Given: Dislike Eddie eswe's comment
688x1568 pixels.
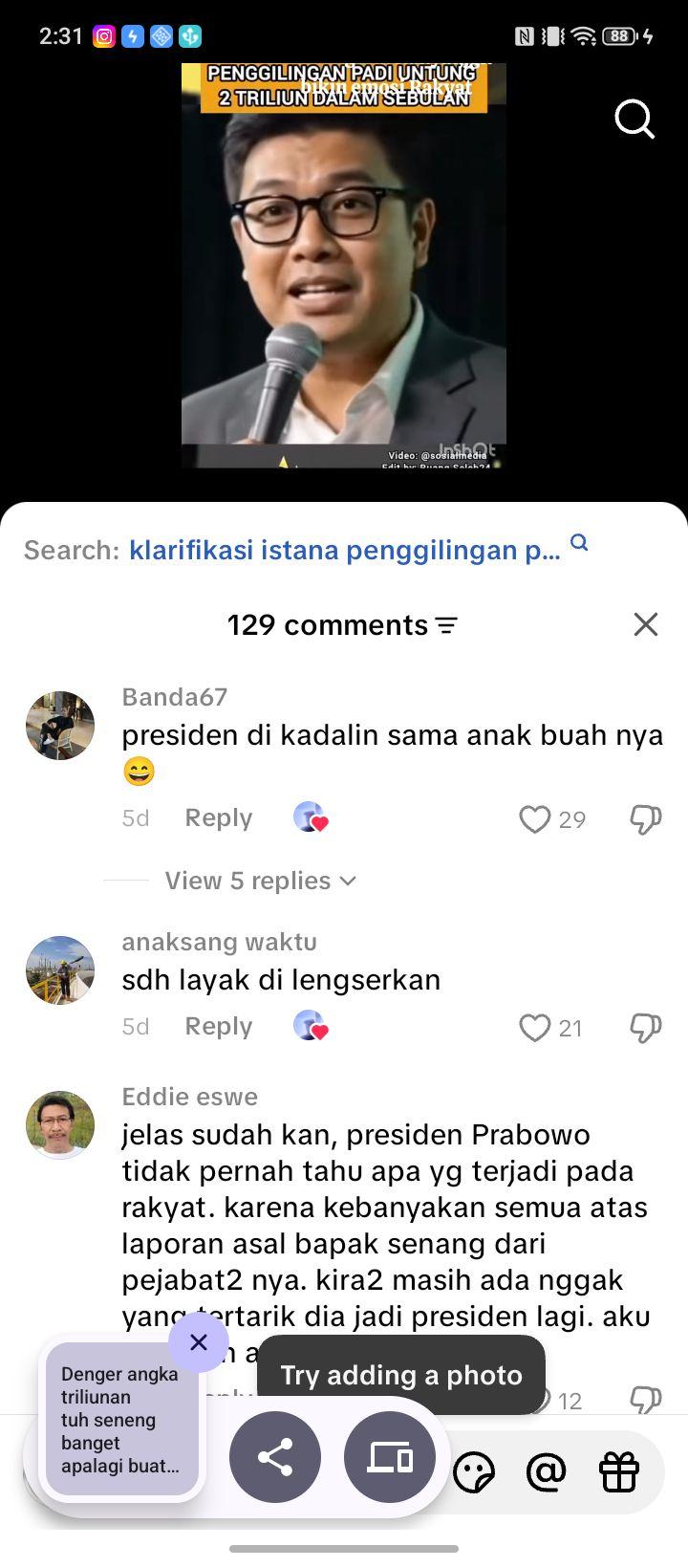Looking at the screenshot, I should [646, 1401].
